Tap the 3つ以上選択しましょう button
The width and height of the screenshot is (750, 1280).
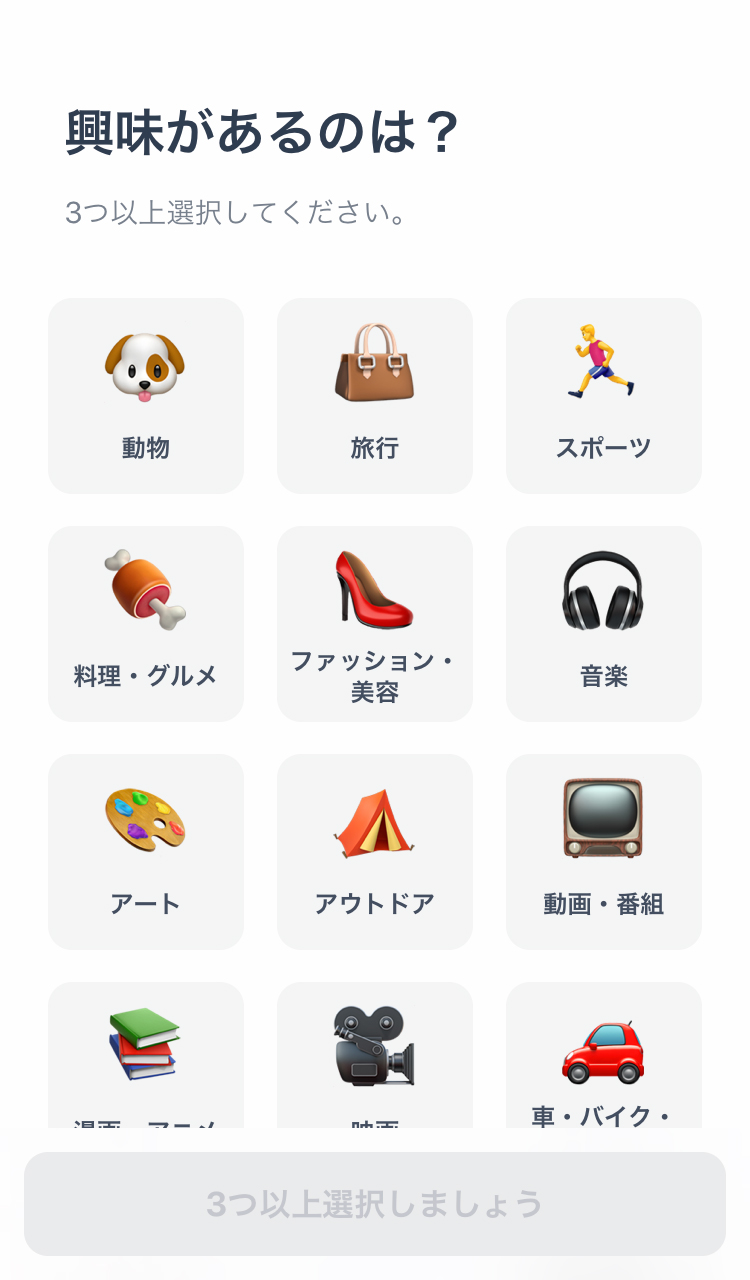[x=375, y=1204]
